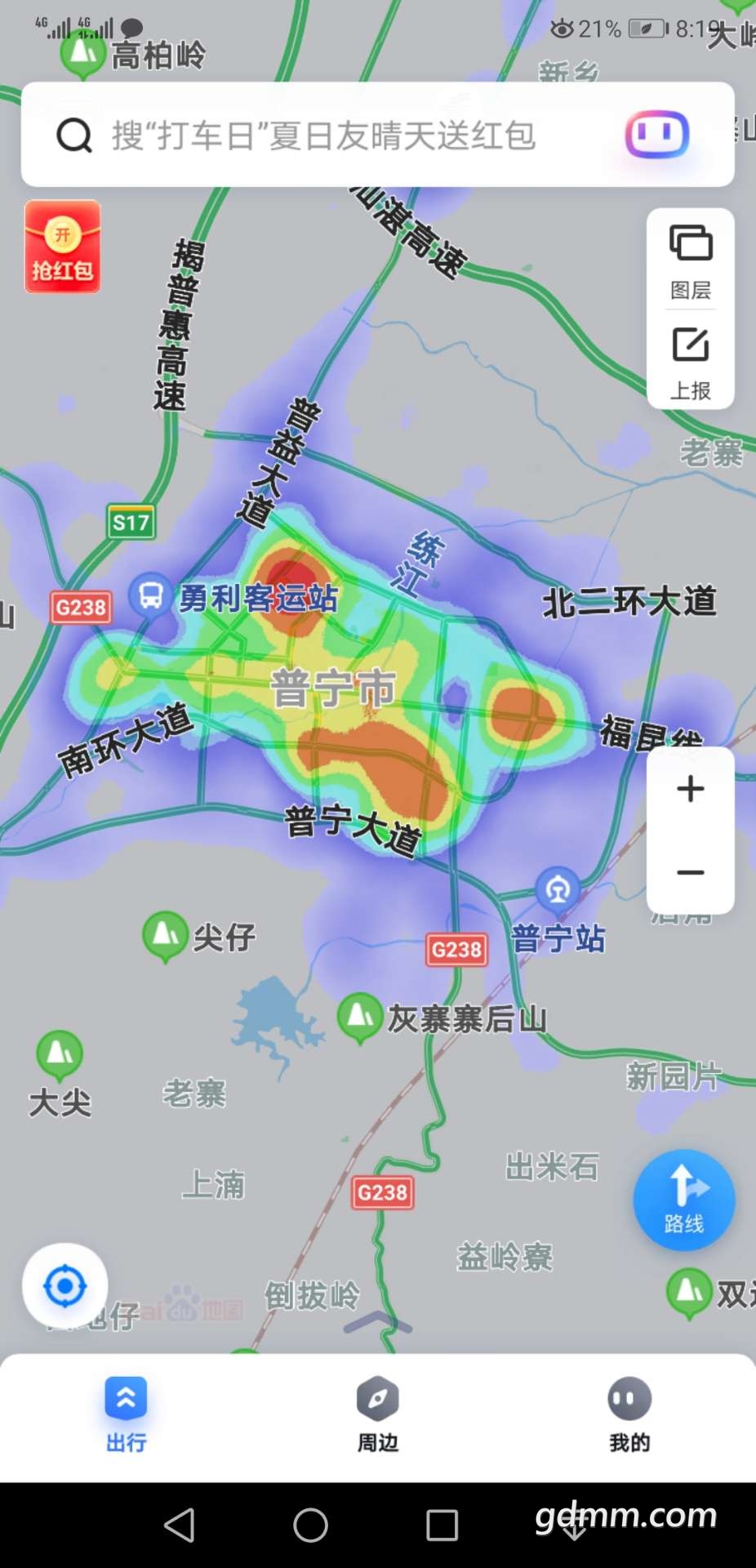This screenshot has width=756, height=1568.
Task: Recenter map on my current location
Action: [x=65, y=1286]
